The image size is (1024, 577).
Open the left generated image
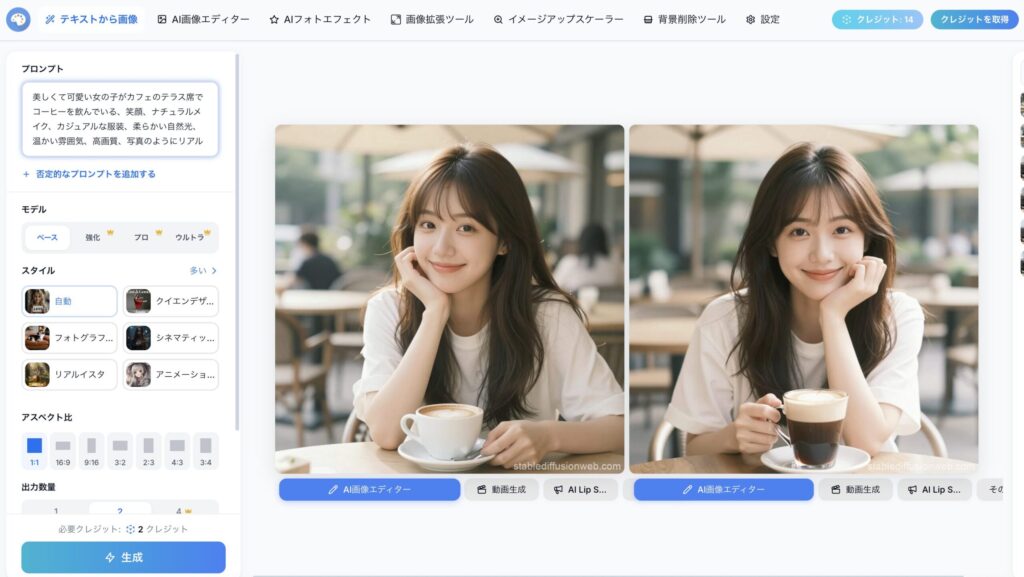coord(449,298)
